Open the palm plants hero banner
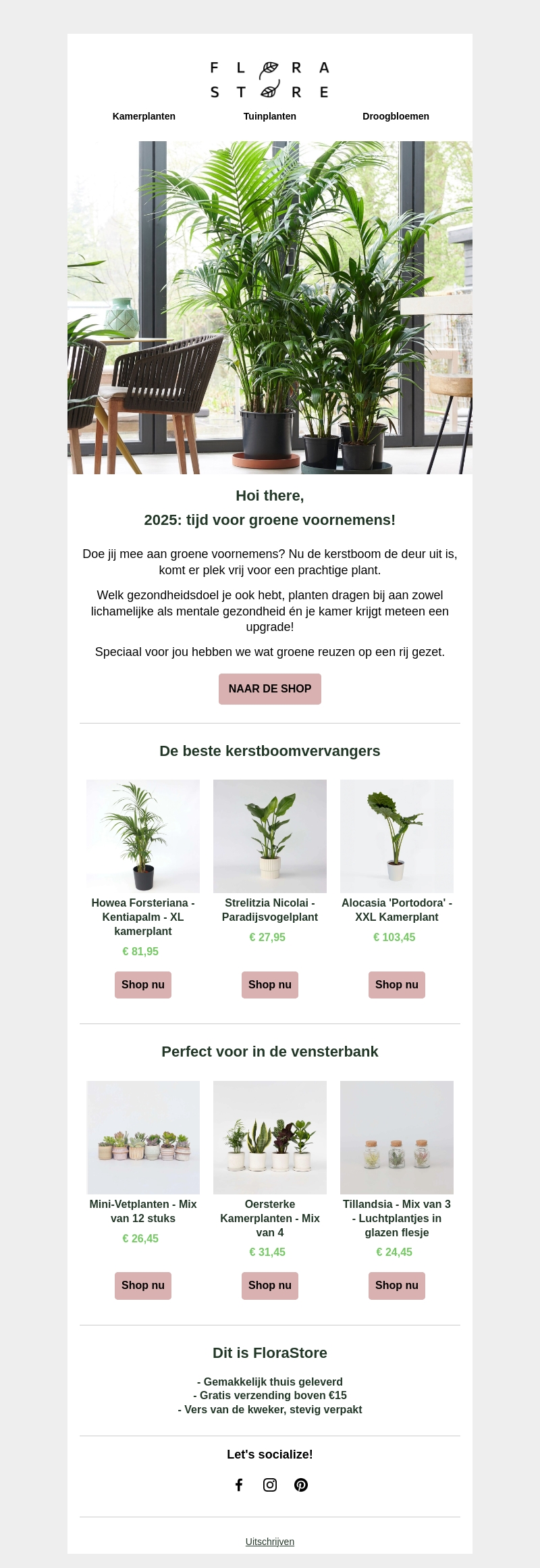Viewport: 540px width, 1568px height. click(x=270, y=307)
